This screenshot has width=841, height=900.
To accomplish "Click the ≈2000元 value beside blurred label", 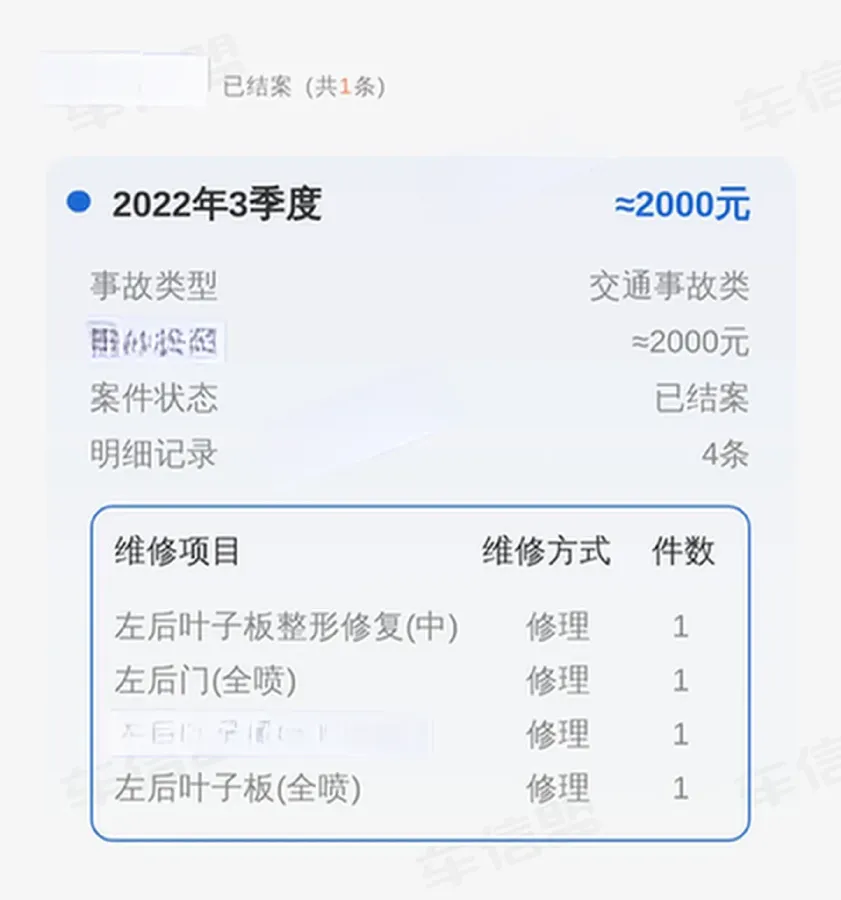I will [x=690, y=341].
